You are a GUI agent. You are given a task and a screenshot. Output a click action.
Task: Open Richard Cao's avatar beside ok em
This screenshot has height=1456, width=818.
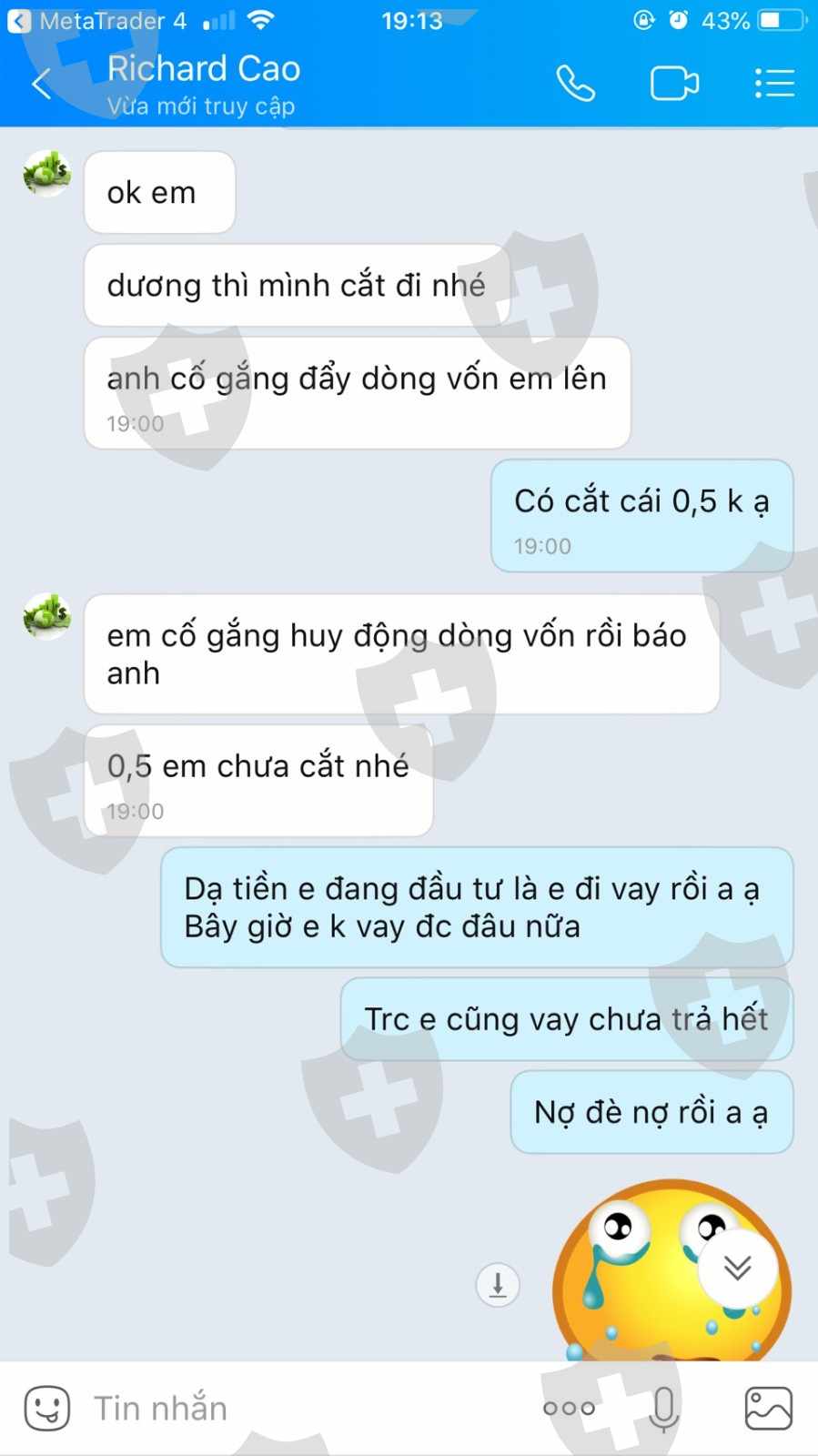point(47,174)
